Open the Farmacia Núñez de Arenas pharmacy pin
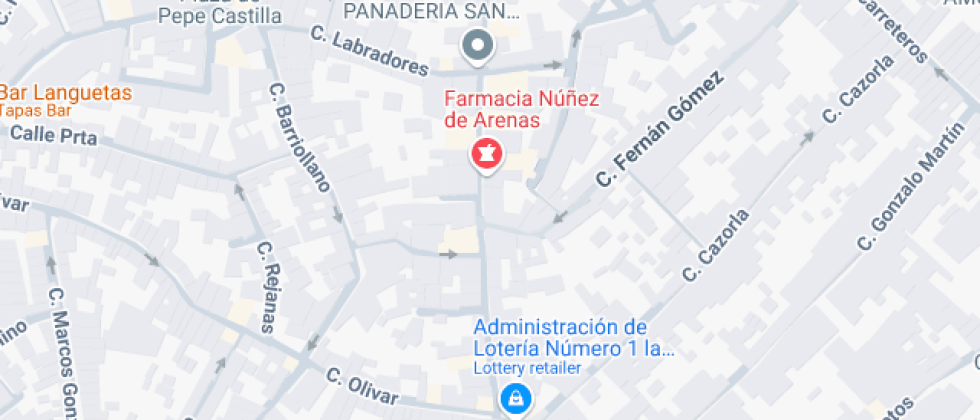Screen dimensions: 980x420 pyautogui.click(x=487, y=155)
